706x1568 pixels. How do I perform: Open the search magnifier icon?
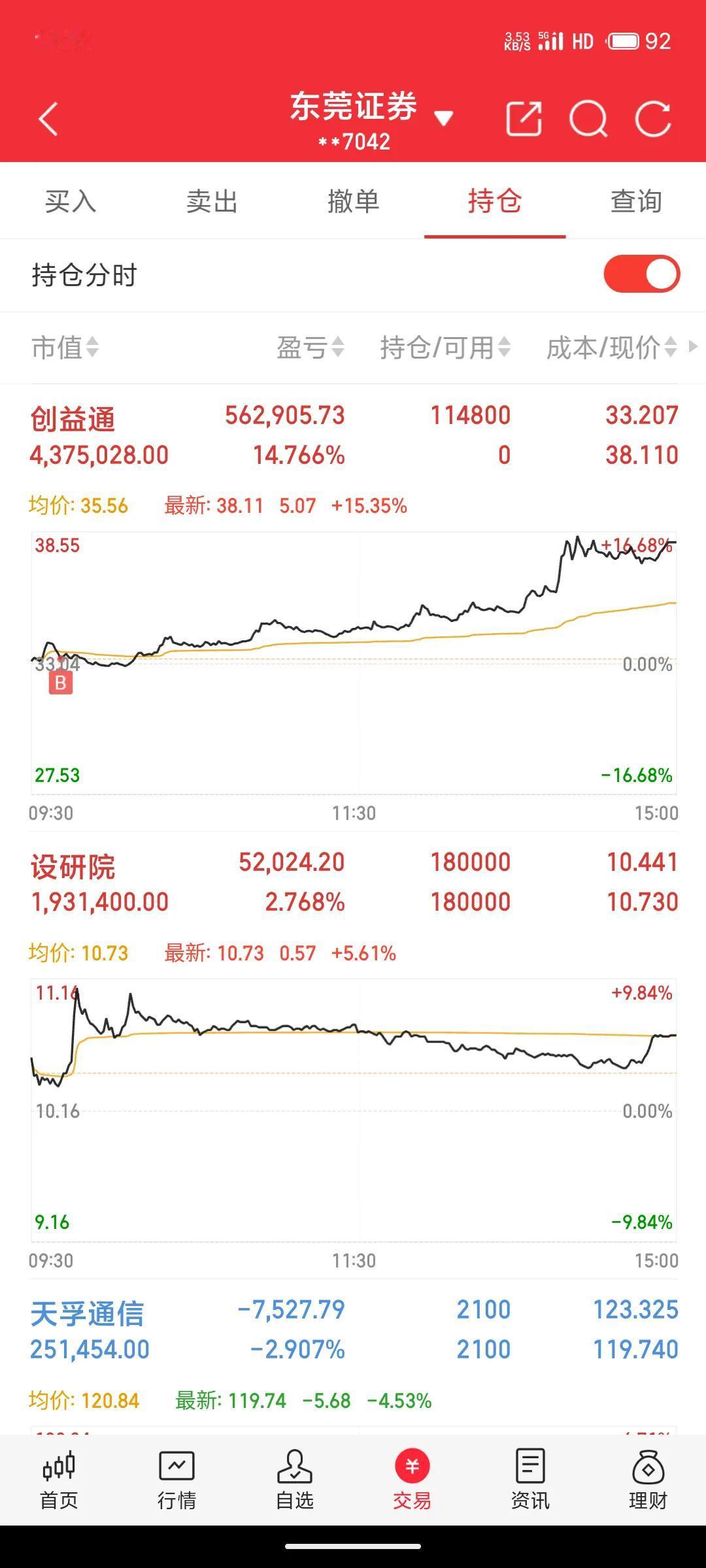[x=588, y=119]
